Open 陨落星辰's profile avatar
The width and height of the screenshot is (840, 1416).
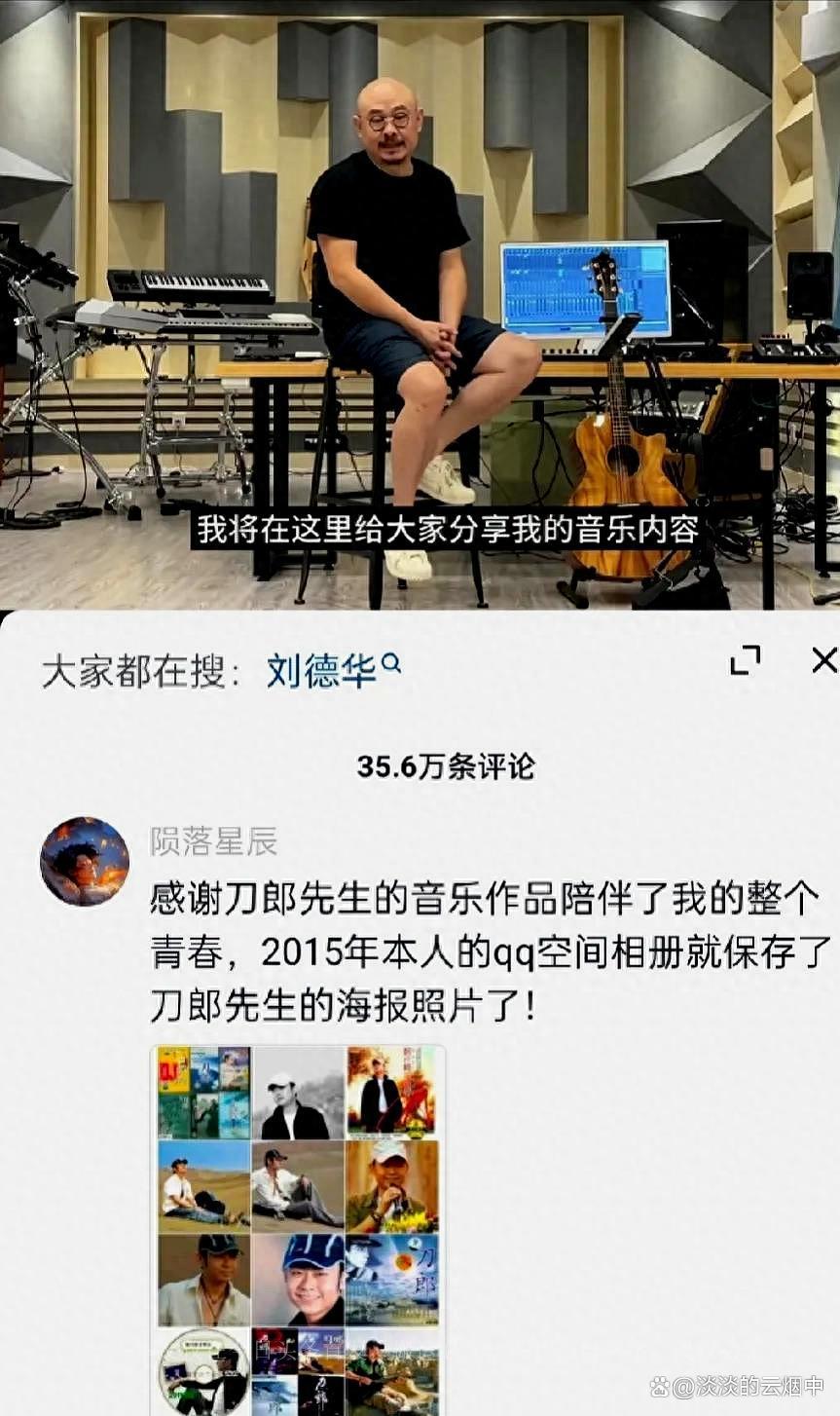[x=85, y=862]
